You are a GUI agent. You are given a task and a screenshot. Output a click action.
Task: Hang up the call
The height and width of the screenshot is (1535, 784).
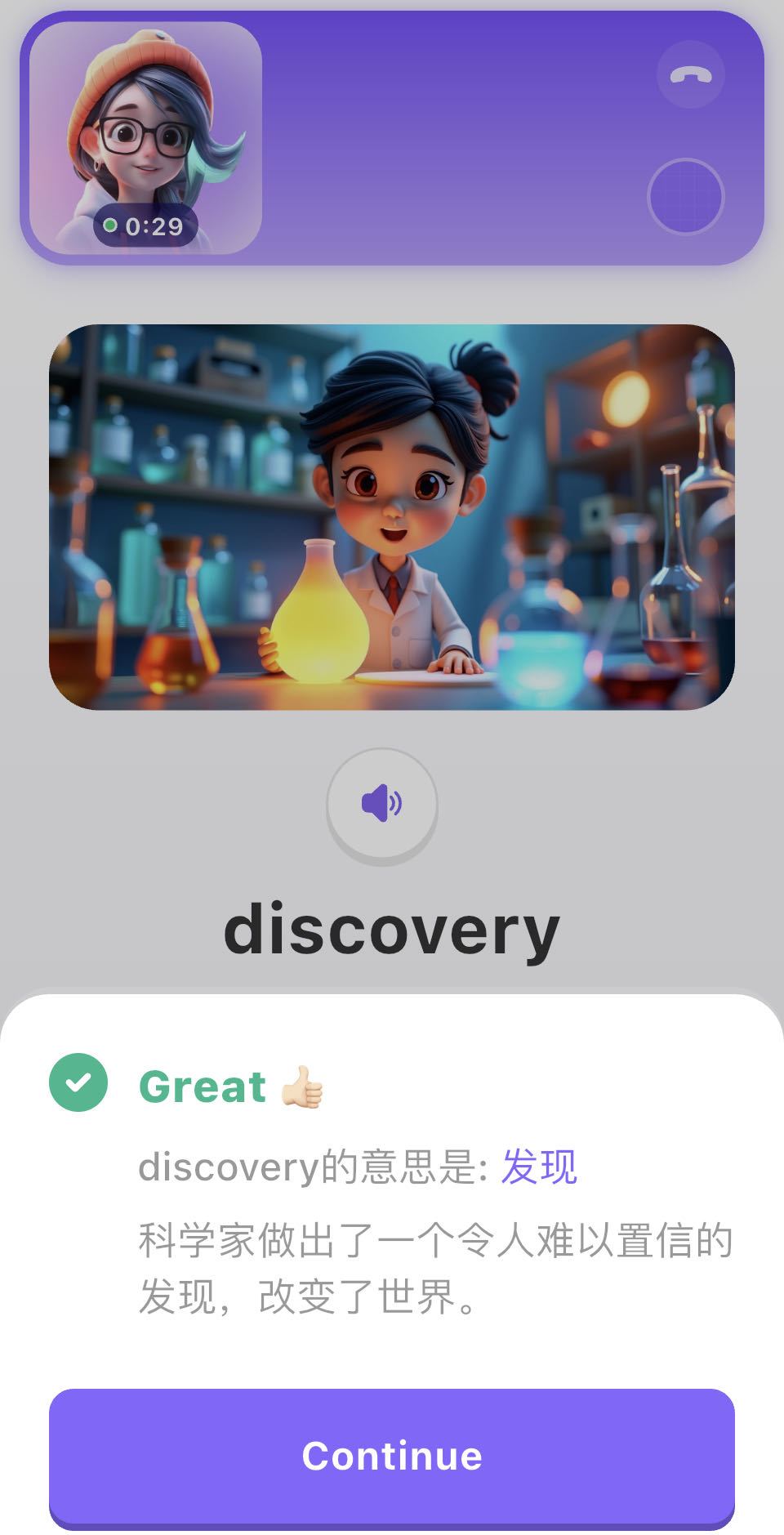[690, 74]
